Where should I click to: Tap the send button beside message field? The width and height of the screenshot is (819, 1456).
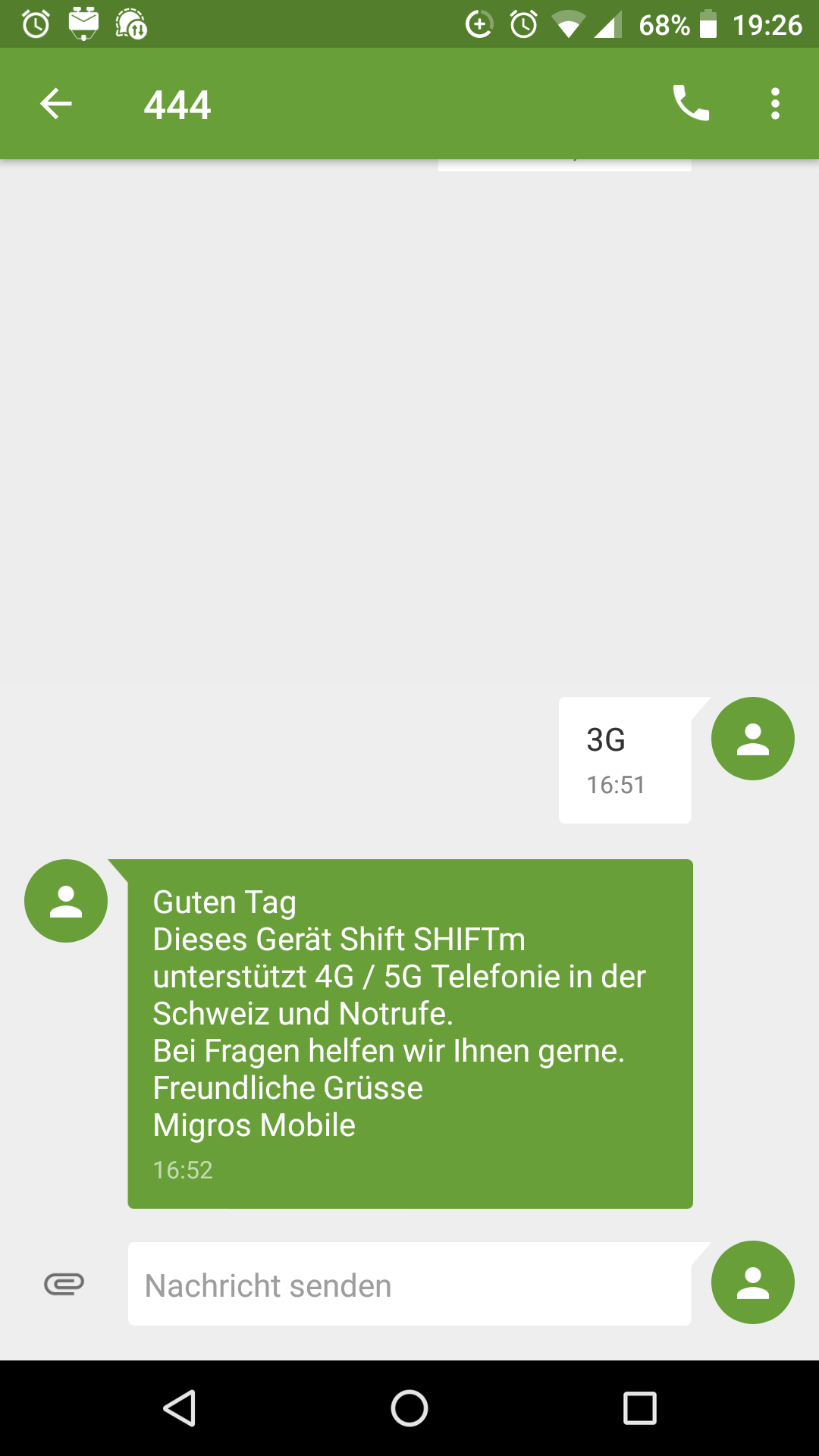(x=752, y=1282)
